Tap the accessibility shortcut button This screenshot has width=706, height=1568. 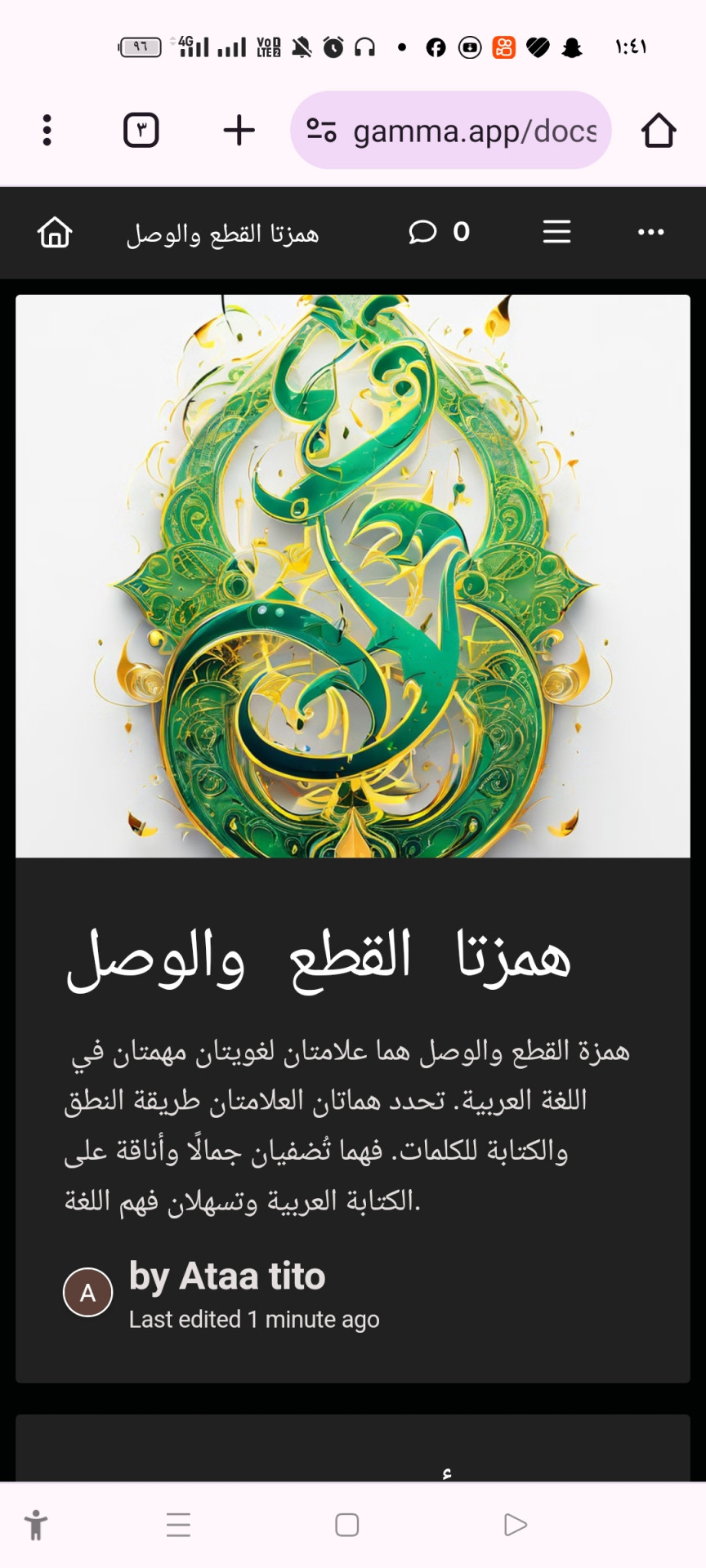tap(36, 1525)
